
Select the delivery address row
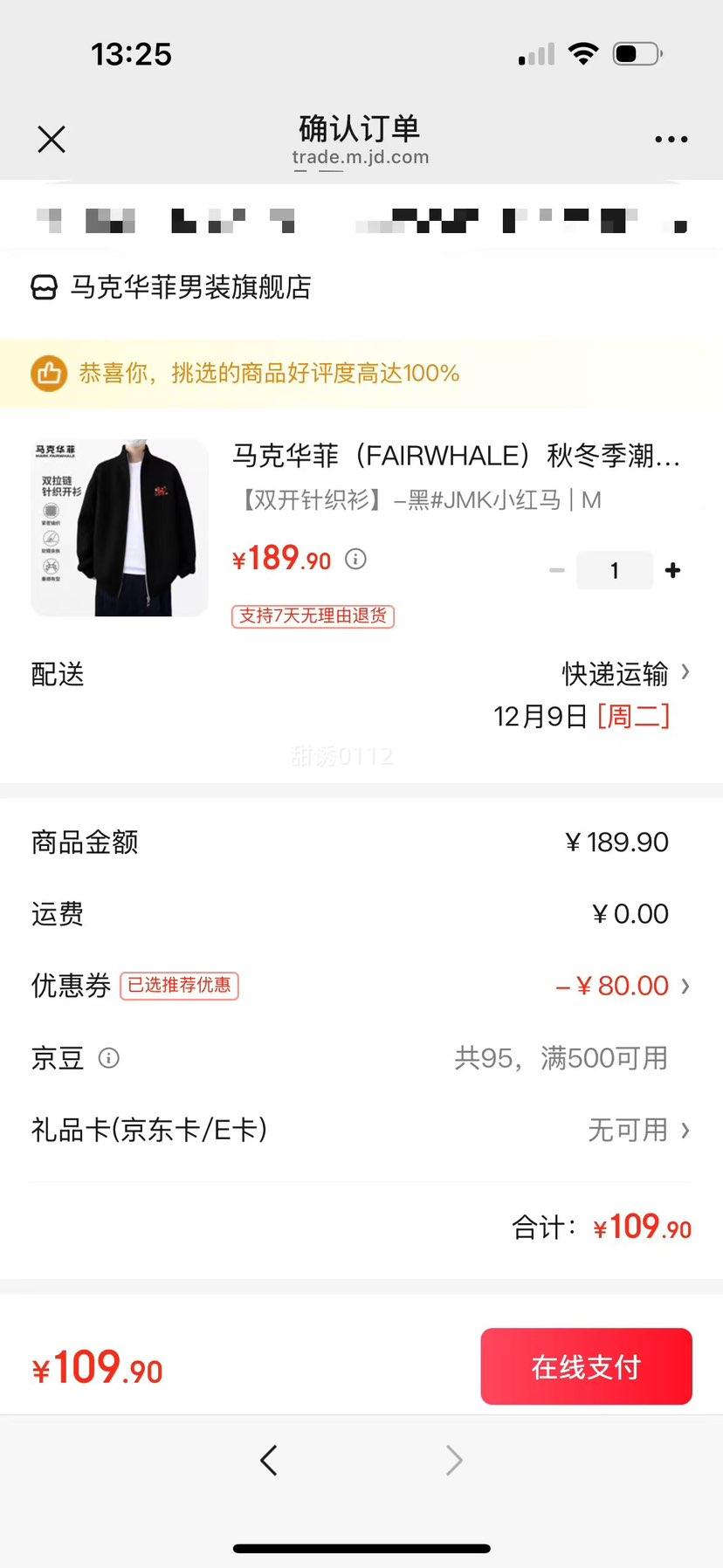pos(361,220)
